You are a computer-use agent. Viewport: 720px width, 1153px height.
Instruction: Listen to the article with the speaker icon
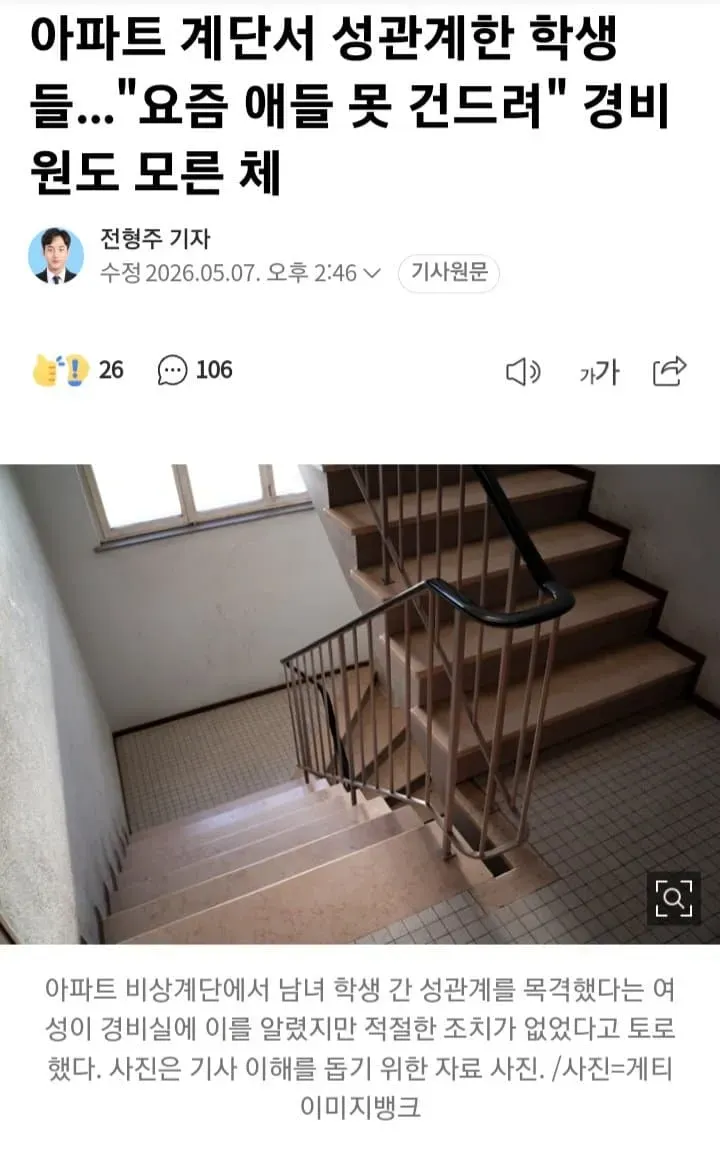tap(523, 372)
